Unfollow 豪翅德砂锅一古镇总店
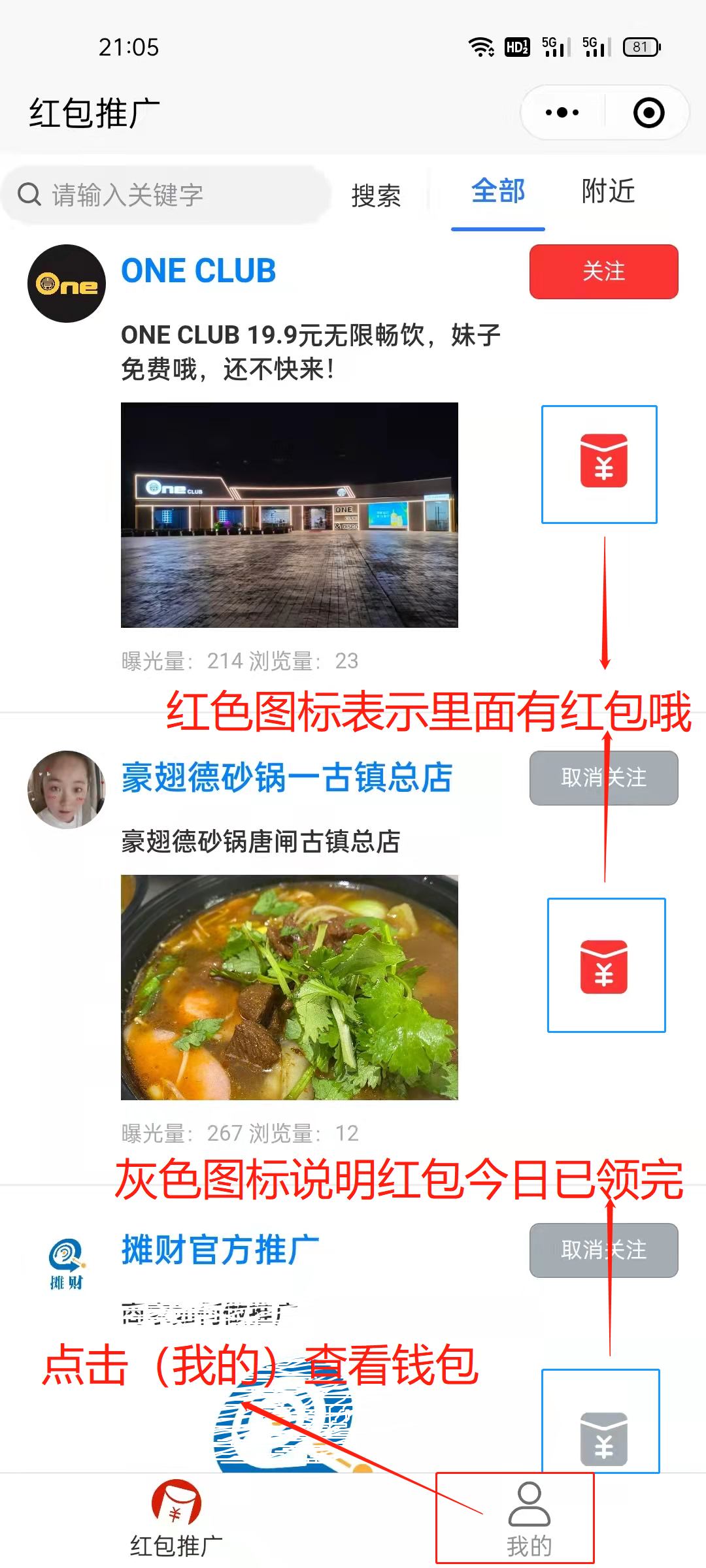This screenshot has width=706, height=1568. (603, 777)
